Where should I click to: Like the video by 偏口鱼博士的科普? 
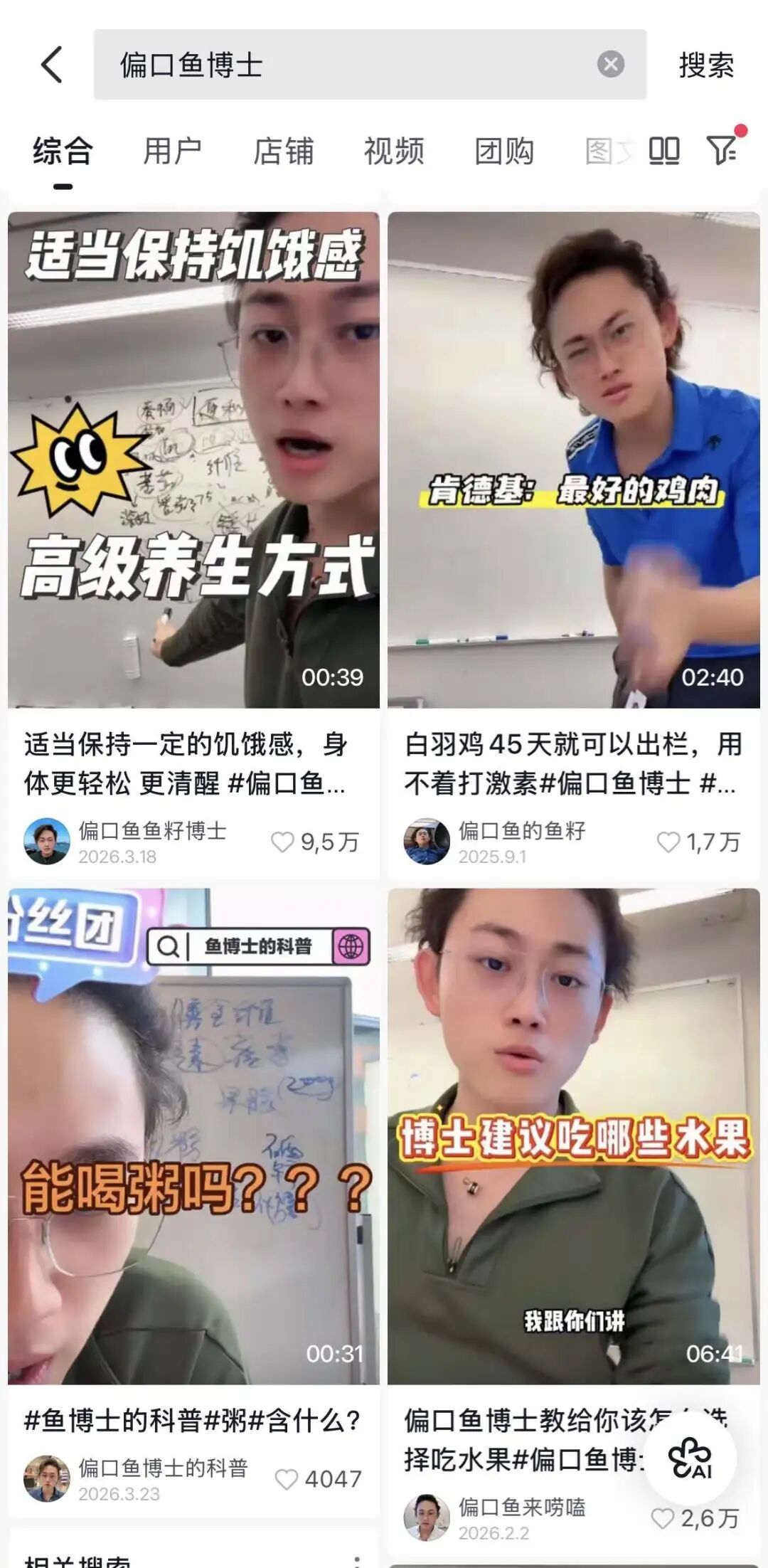click(x=287, y=1479)
